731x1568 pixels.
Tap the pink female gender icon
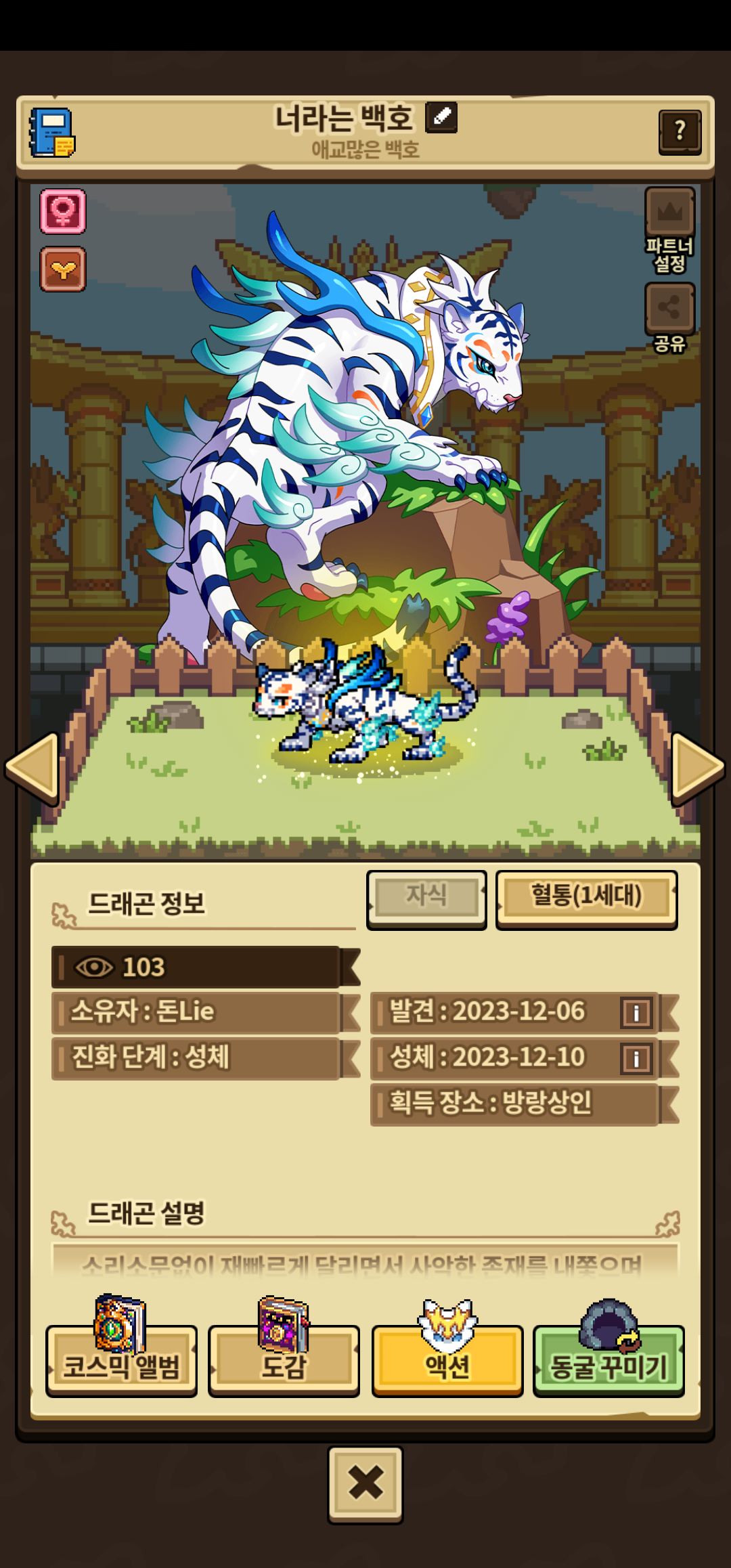(x=63, y=212)
